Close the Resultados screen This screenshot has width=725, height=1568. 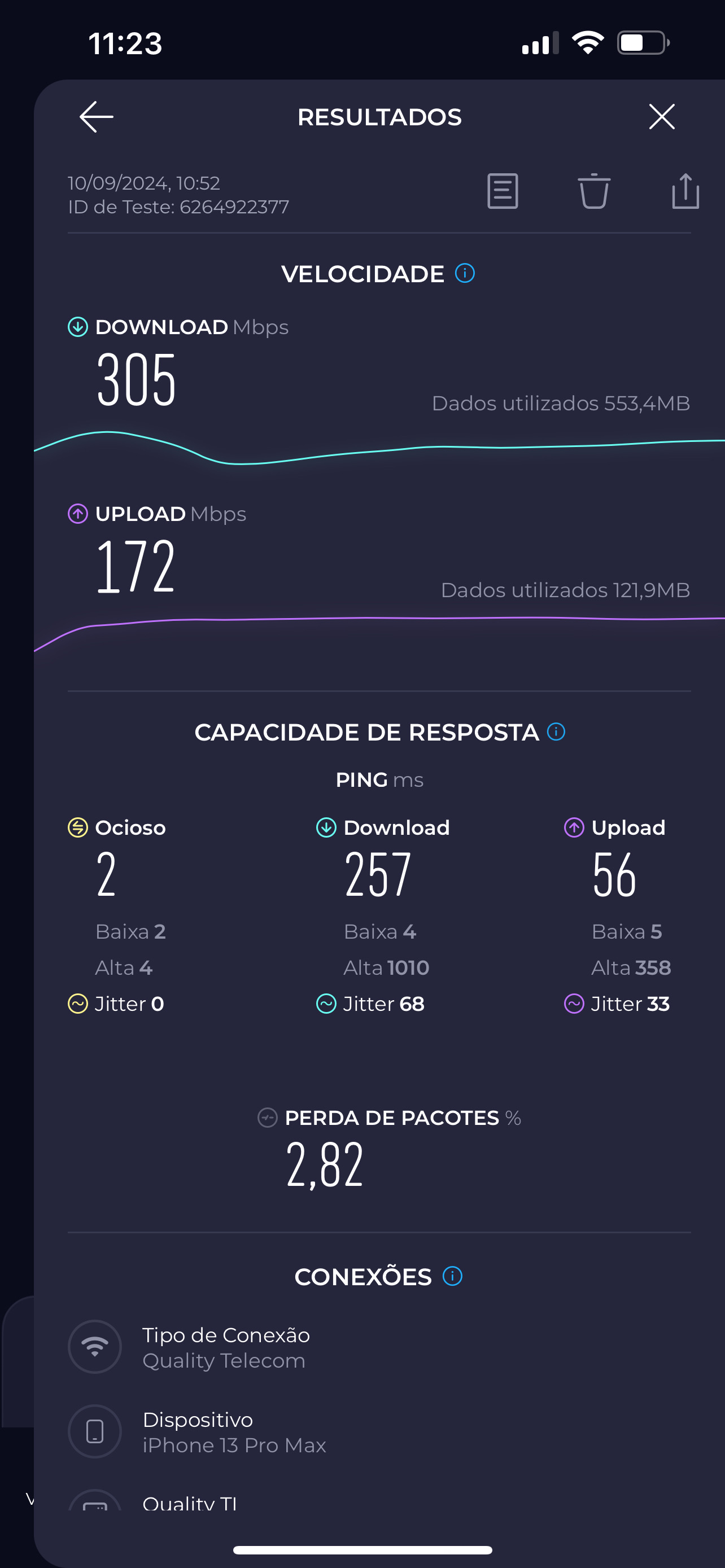pyautogui.click(x=661, y=117)
